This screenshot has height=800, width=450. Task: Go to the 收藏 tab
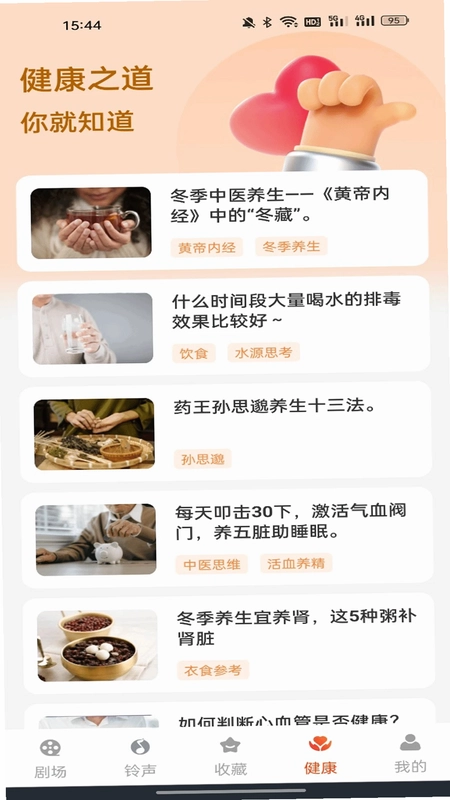(x=230, y=757)
